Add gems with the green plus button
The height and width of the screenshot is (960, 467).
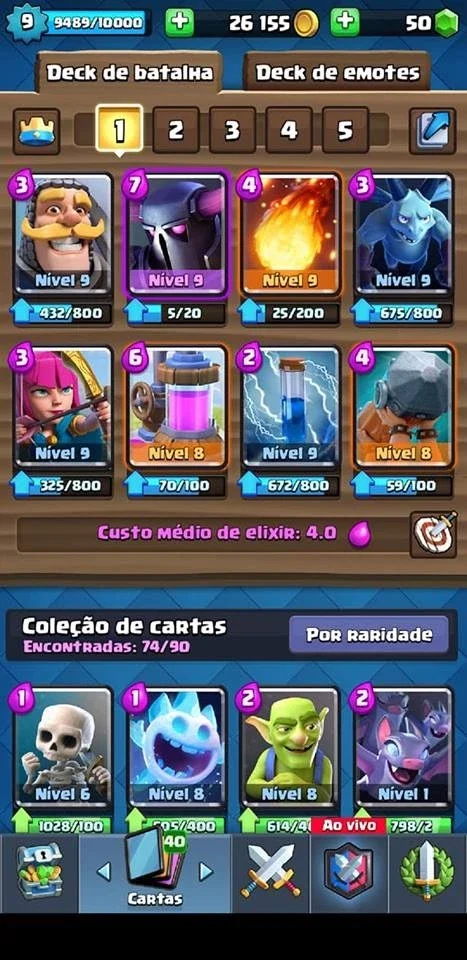click(345, 23)
